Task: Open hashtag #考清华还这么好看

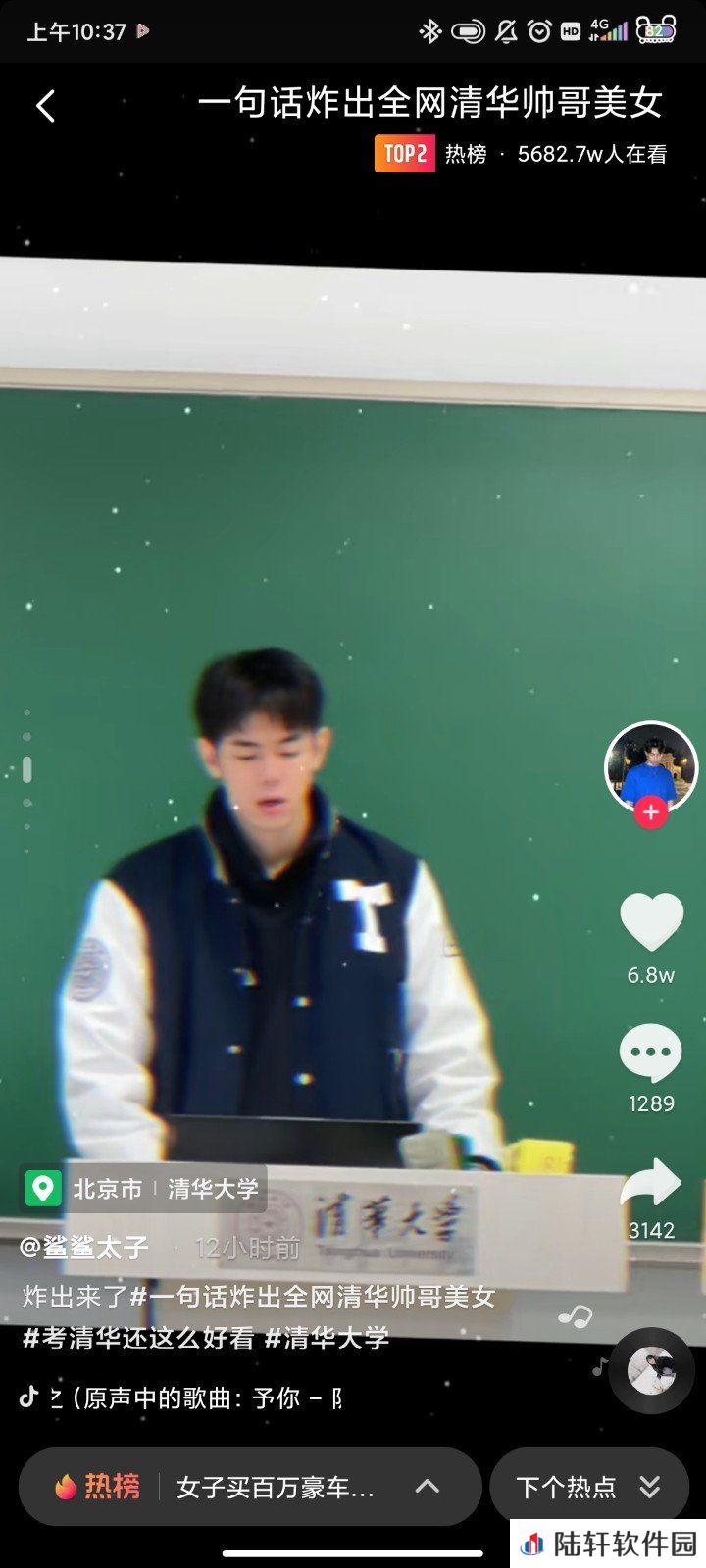Action: tap(137, 1338)
